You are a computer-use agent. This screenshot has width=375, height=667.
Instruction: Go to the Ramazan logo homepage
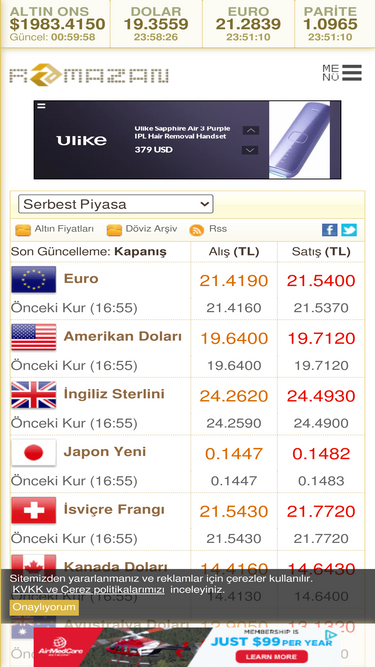click(89, 74)
